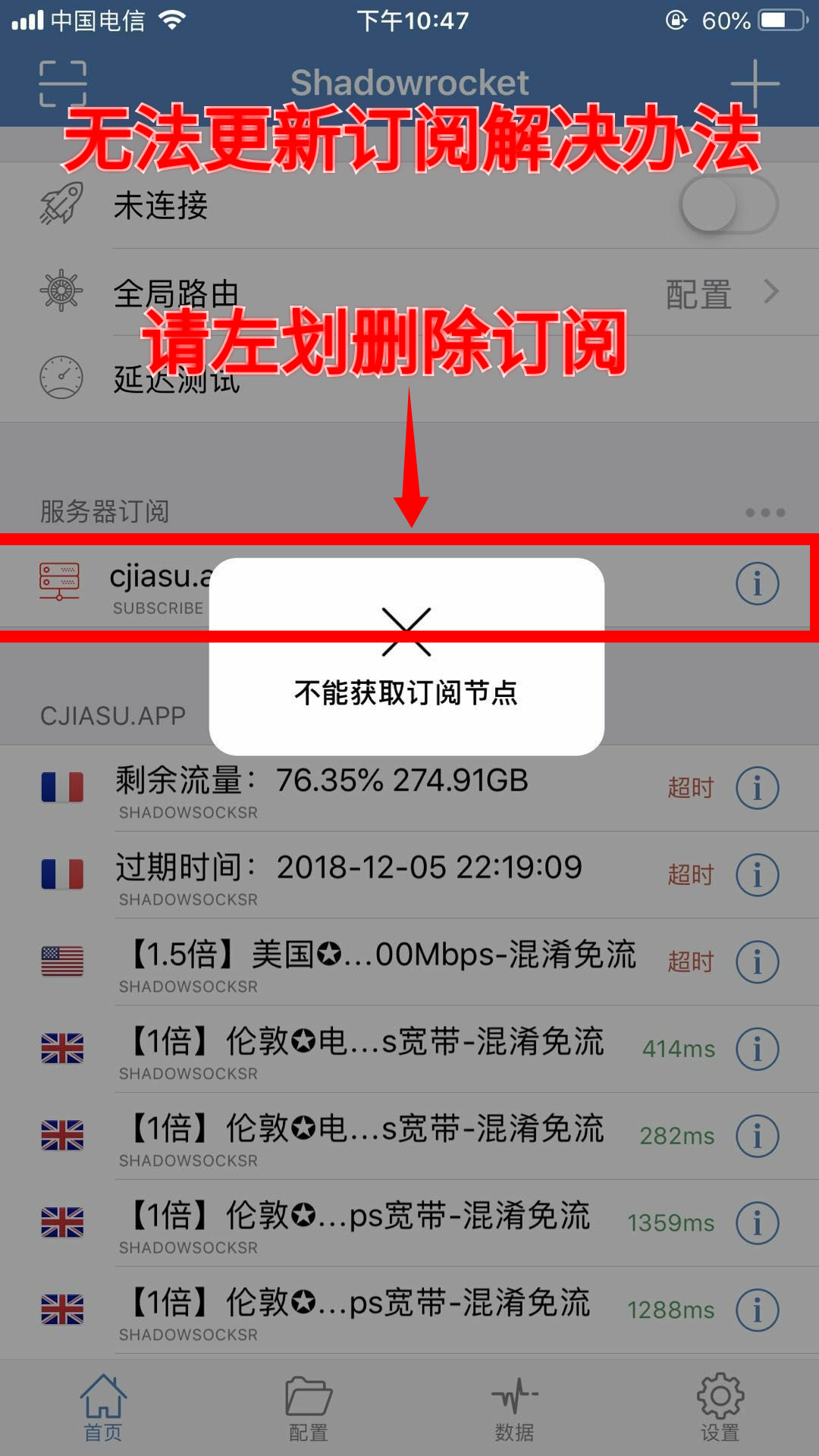Switch to the 数据 tab
This screenshot has height=1456, width=819.
tap(514, 1408)
